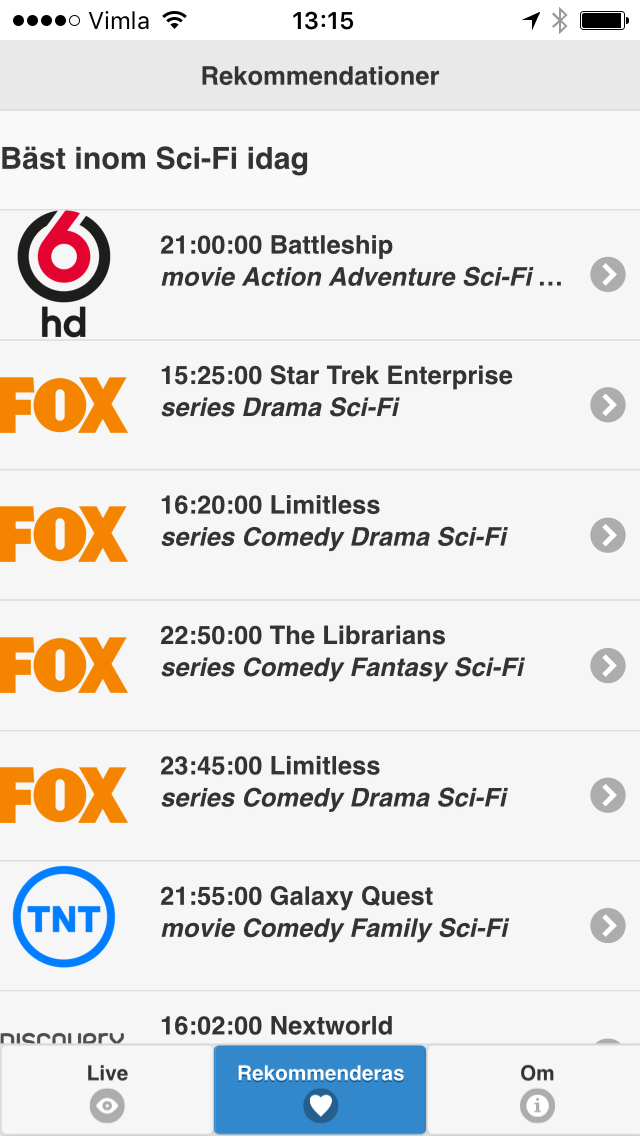The image size is (640, 1136).
Task: Open Star Trek Enterprise listing
Action: pyautogui.click(x=320, y=405)
